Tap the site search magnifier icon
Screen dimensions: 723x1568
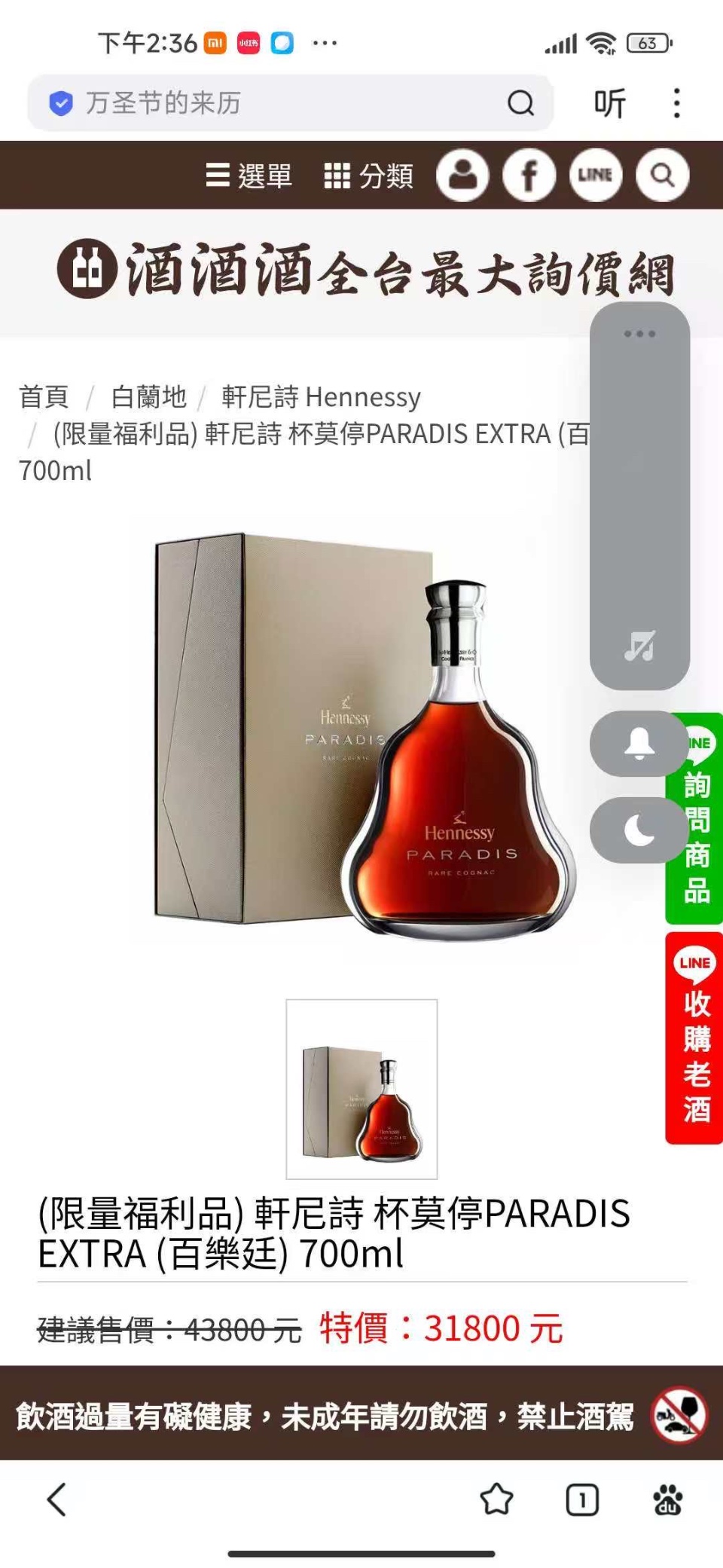(x=662, y=176)
